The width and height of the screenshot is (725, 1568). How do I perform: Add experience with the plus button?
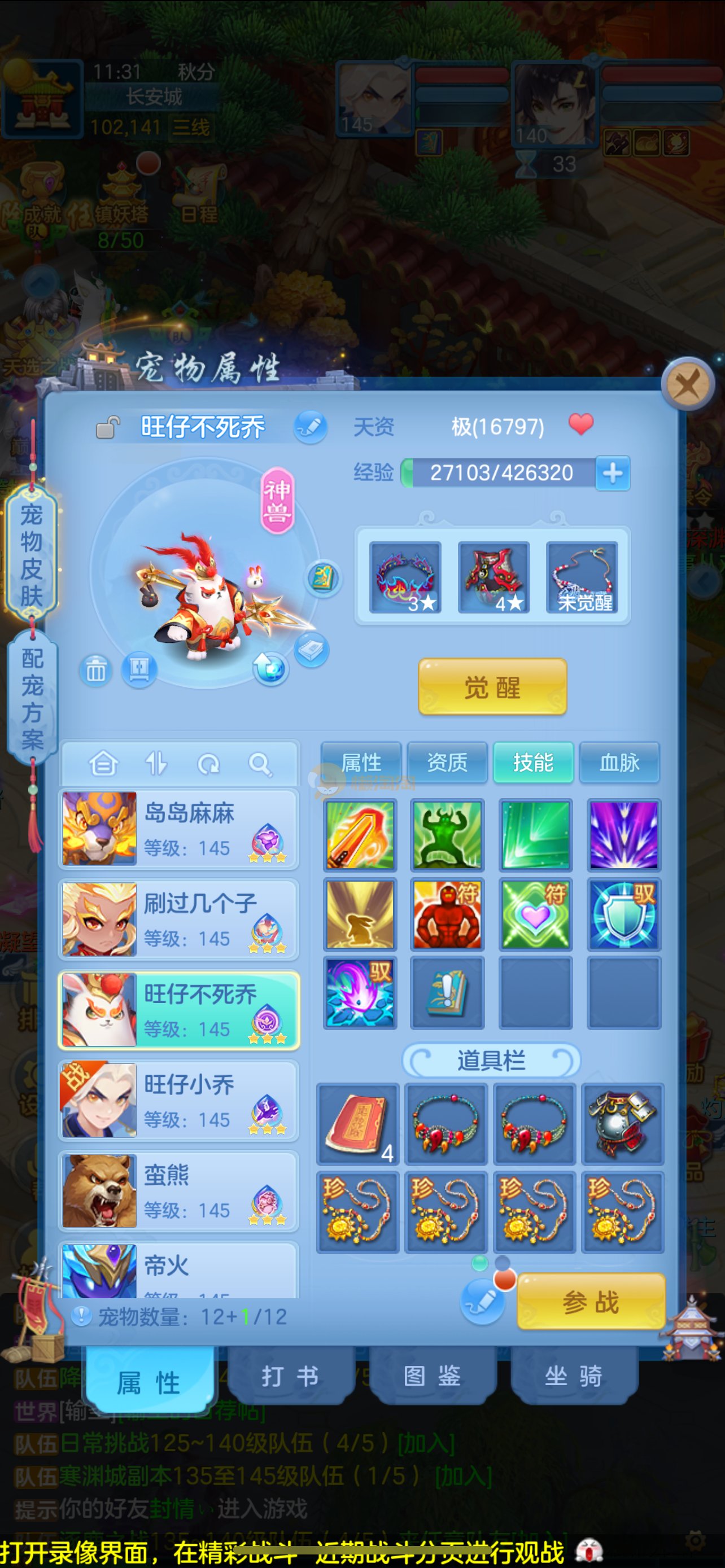613,473
